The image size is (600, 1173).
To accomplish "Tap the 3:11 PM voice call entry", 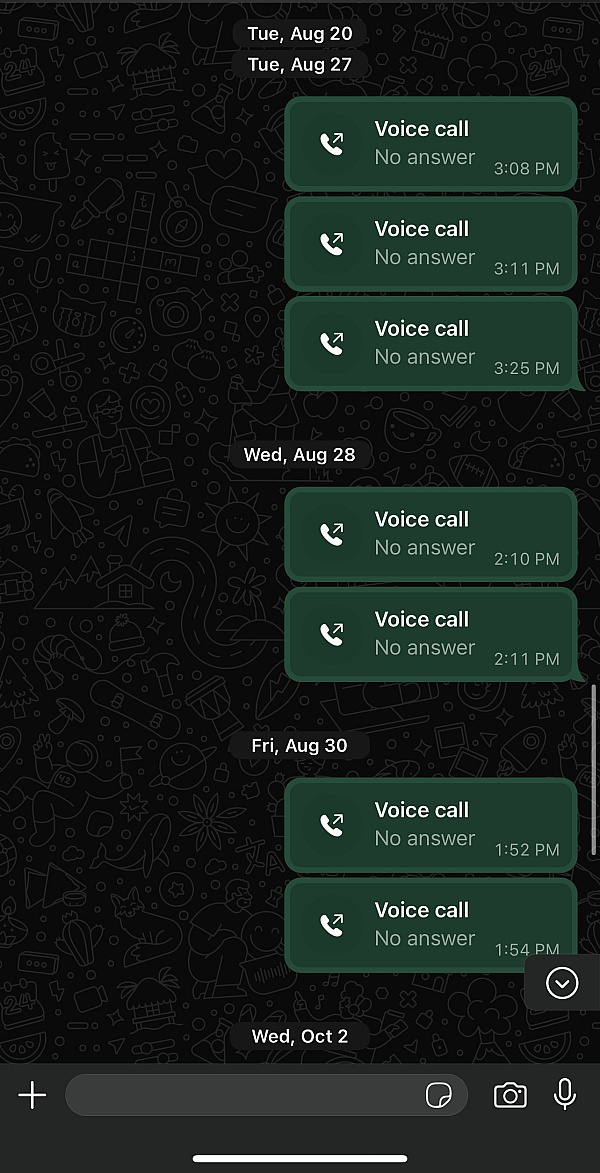I will tap(430, 243).
